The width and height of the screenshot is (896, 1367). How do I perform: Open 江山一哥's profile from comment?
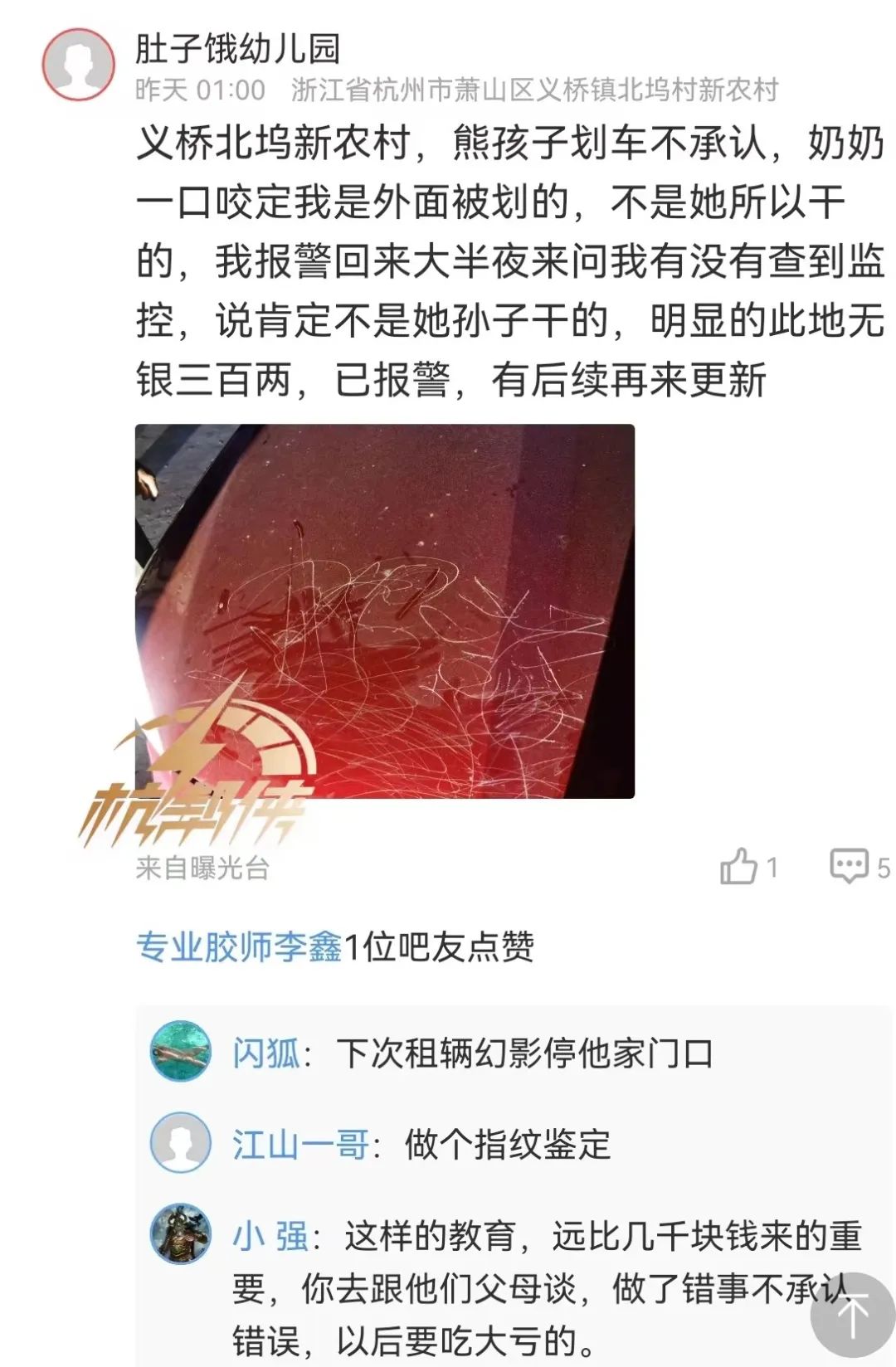coord(300,1145)
